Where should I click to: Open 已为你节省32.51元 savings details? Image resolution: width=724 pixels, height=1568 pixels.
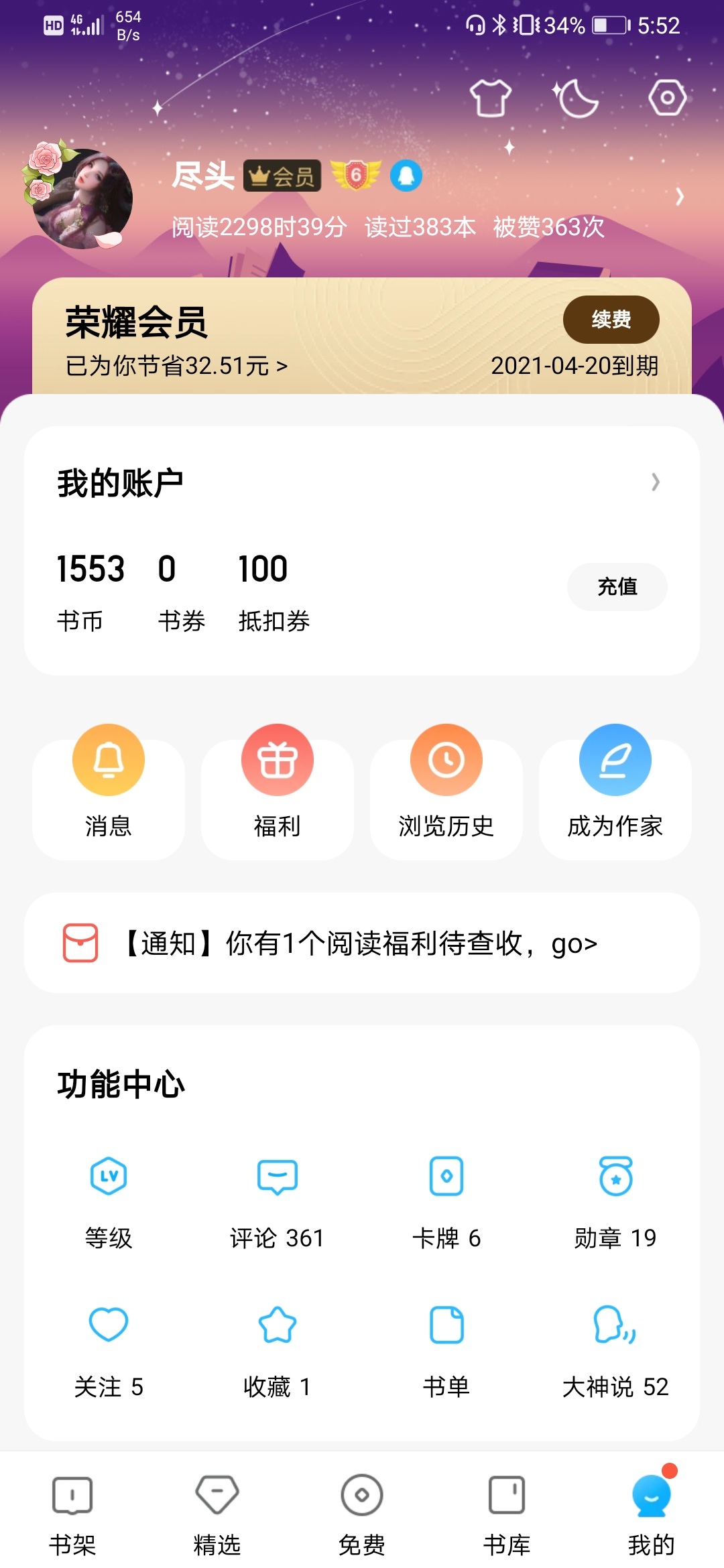point(177,366)
